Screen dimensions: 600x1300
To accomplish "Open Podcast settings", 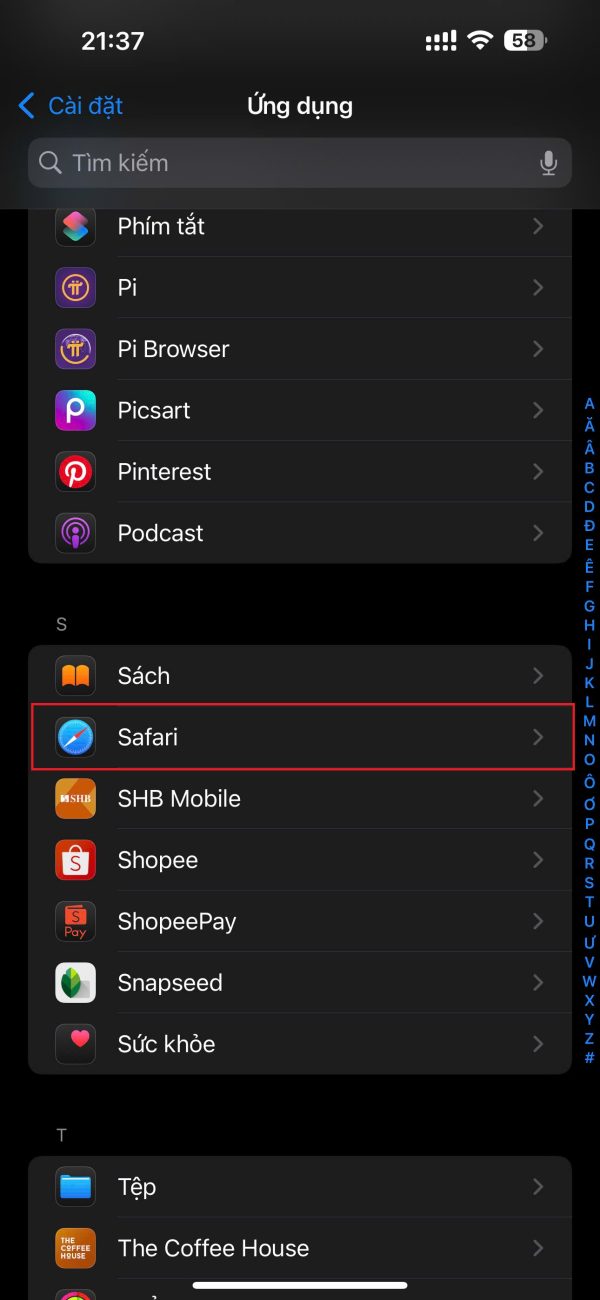I will pos(300,533).
